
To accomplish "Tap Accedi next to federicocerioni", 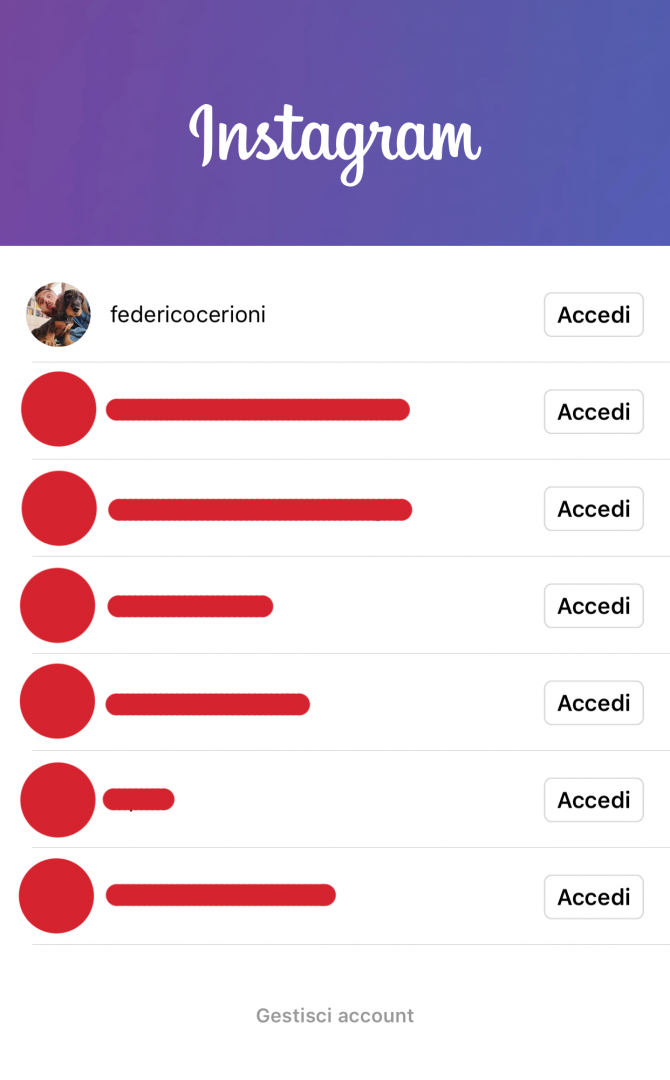I will (594, 315).
